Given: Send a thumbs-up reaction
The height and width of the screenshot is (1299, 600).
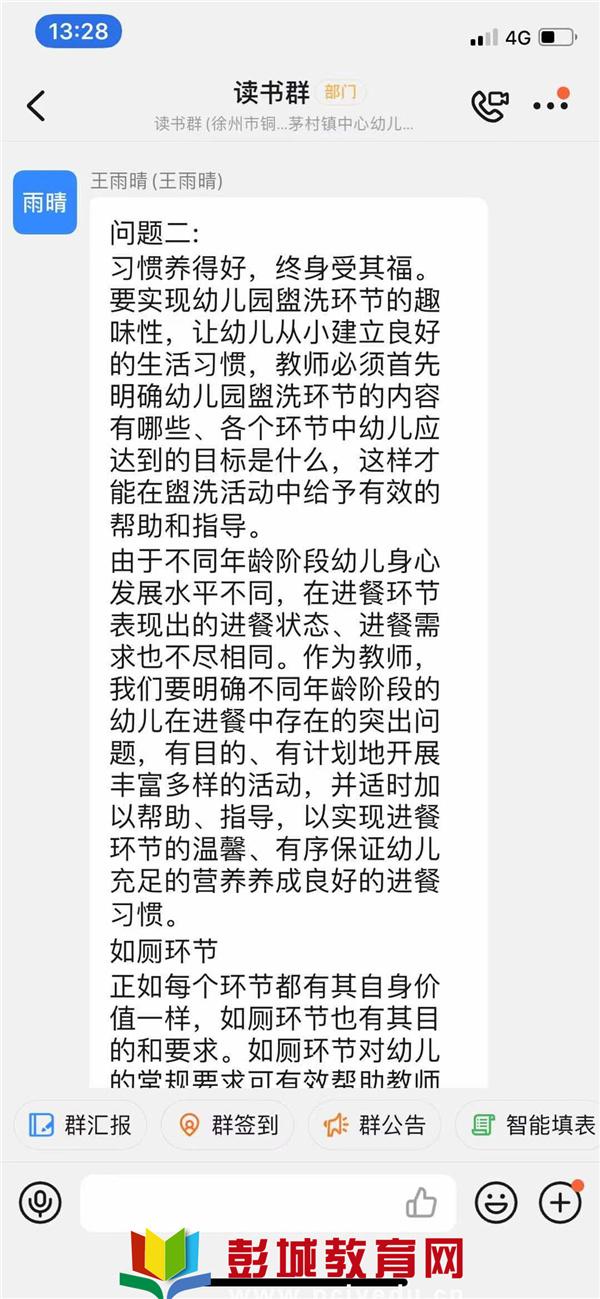Looking at the screenshot, I should [x=422, y=1203].
